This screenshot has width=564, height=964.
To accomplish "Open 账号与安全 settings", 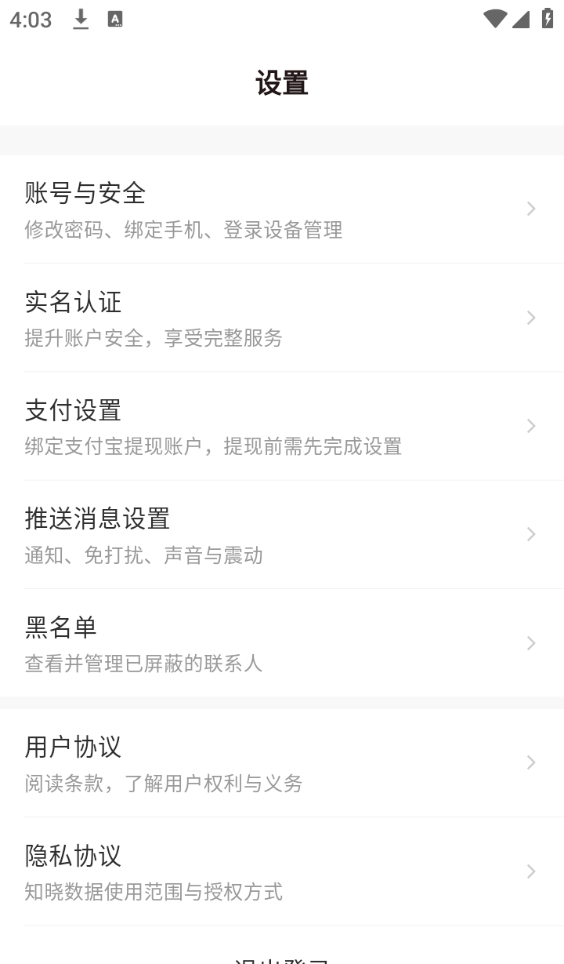I will (282, 209).
